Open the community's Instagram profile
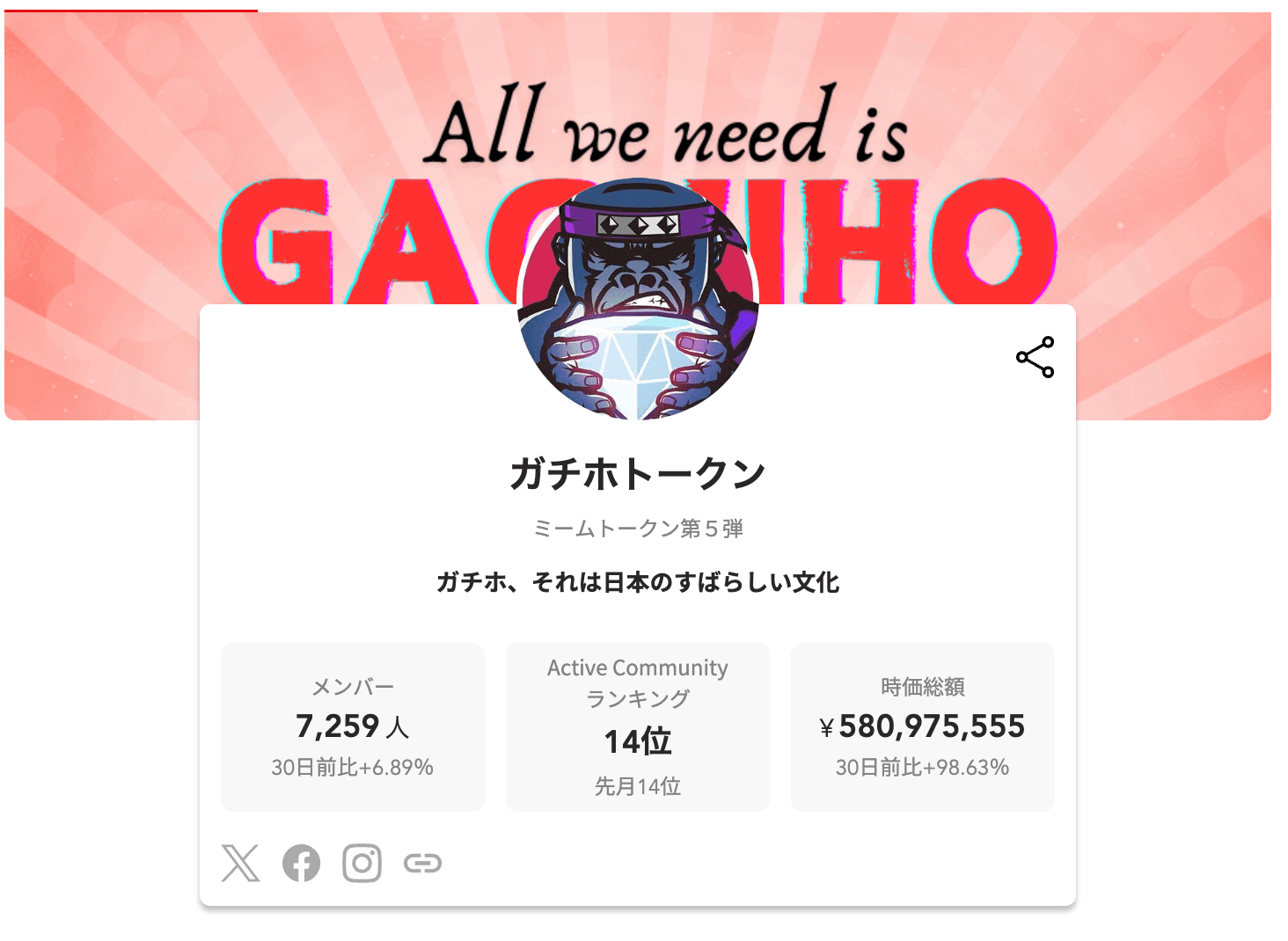Screen dimensions: 1288x941 click(x=362, y=863)
